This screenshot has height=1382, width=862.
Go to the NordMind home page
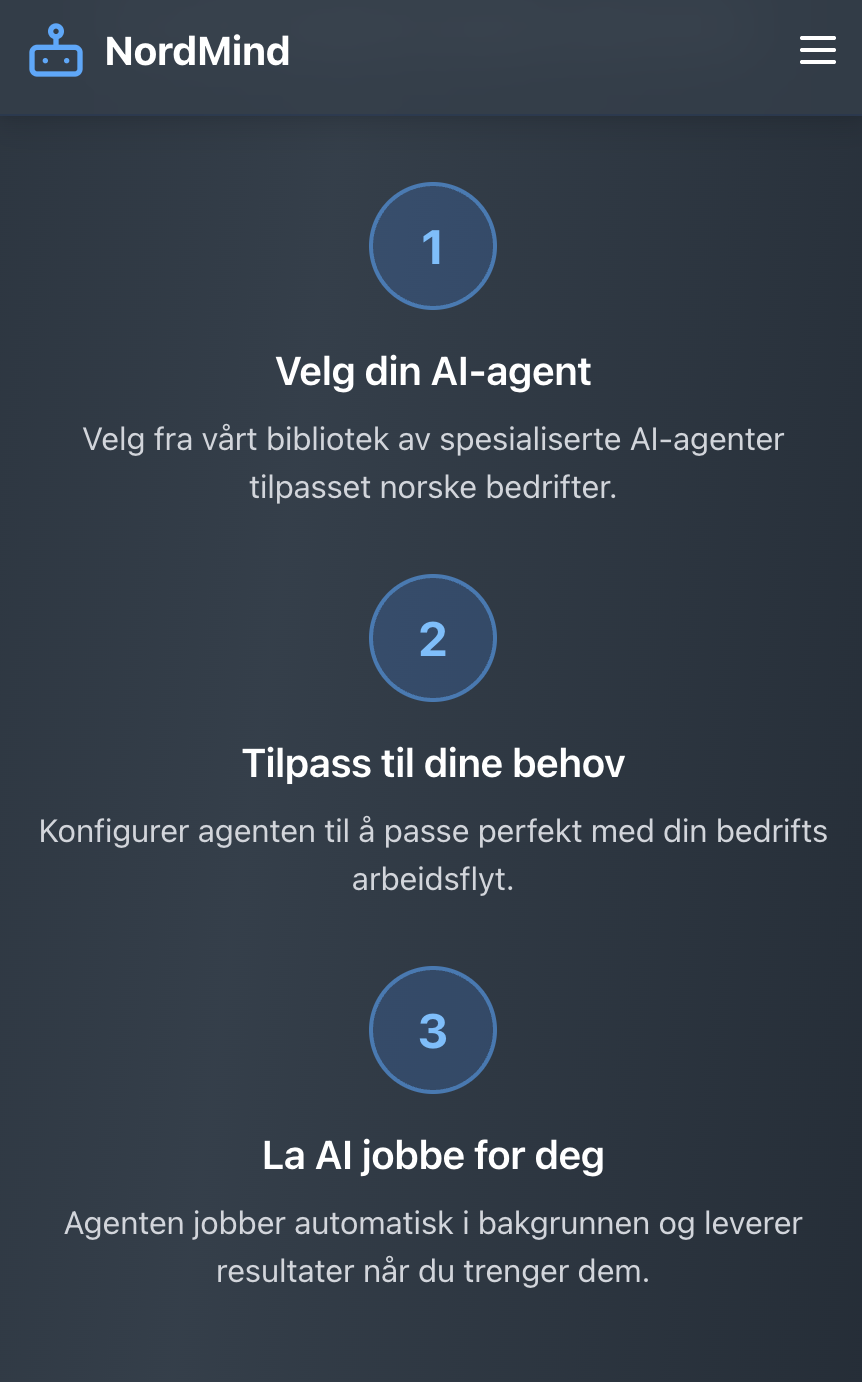(x=160, y=51)
